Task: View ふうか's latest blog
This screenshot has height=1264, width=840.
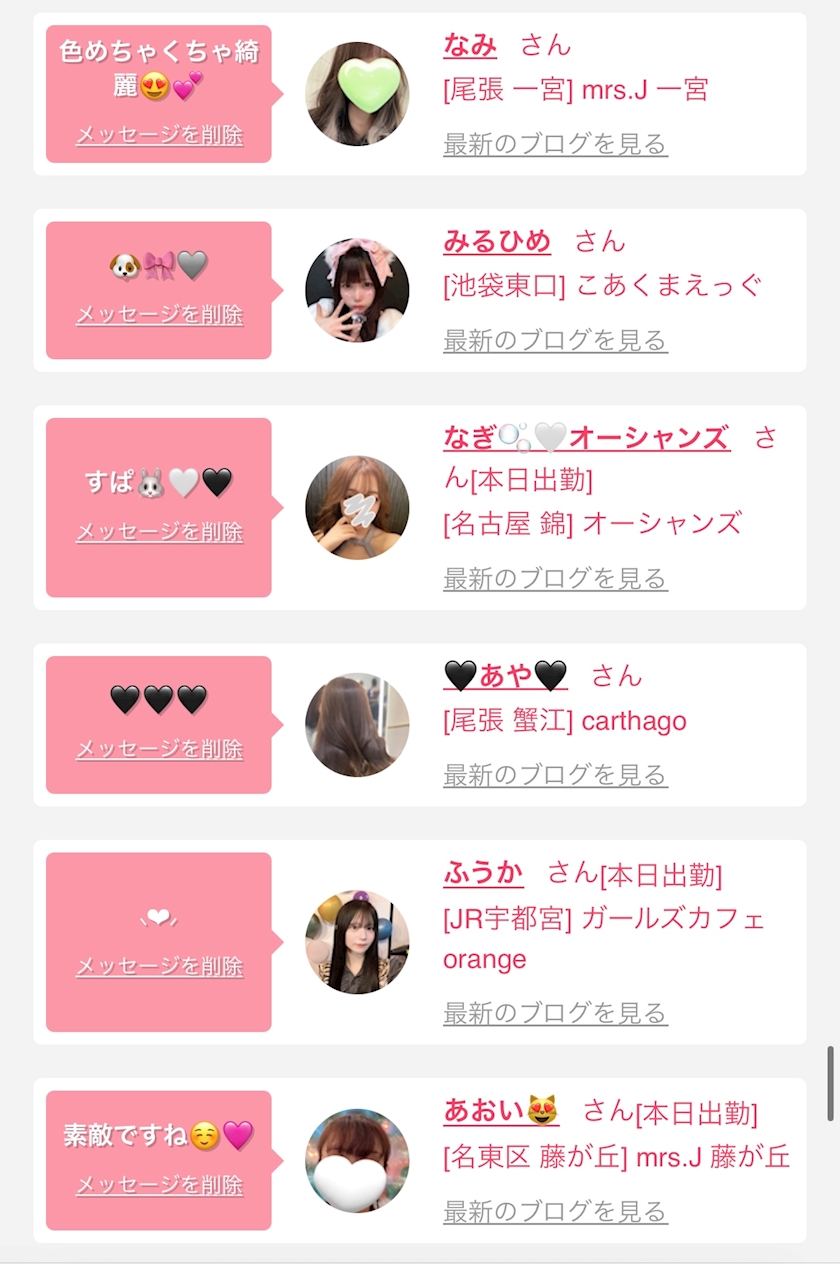Action: tap(555, 1013)
